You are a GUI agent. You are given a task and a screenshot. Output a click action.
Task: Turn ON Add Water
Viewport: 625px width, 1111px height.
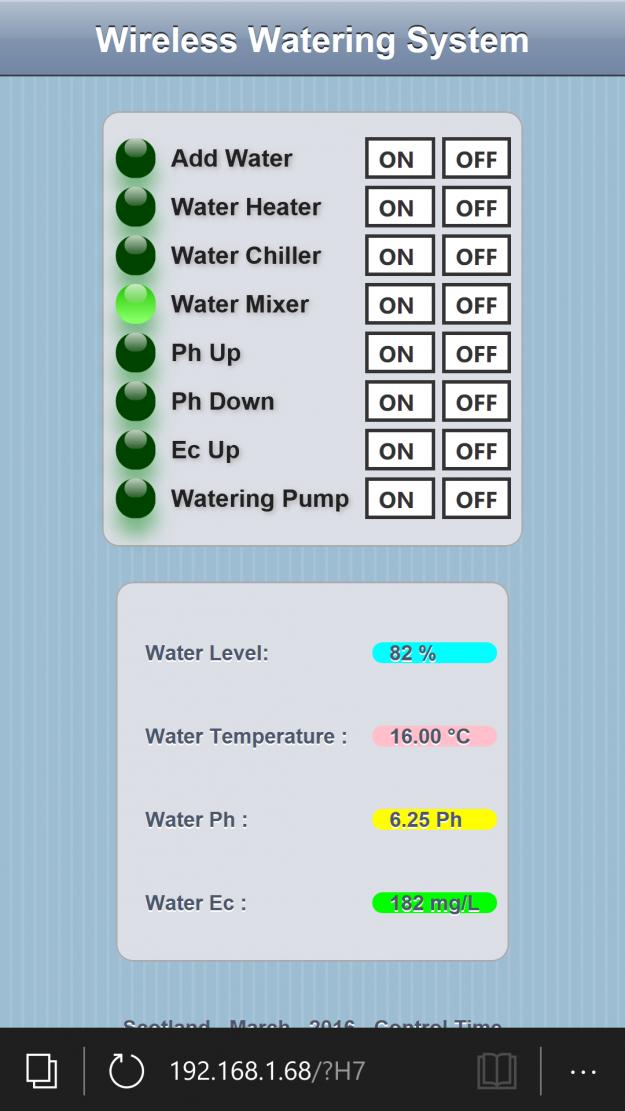pyautogui.click(x=400, y=158)
